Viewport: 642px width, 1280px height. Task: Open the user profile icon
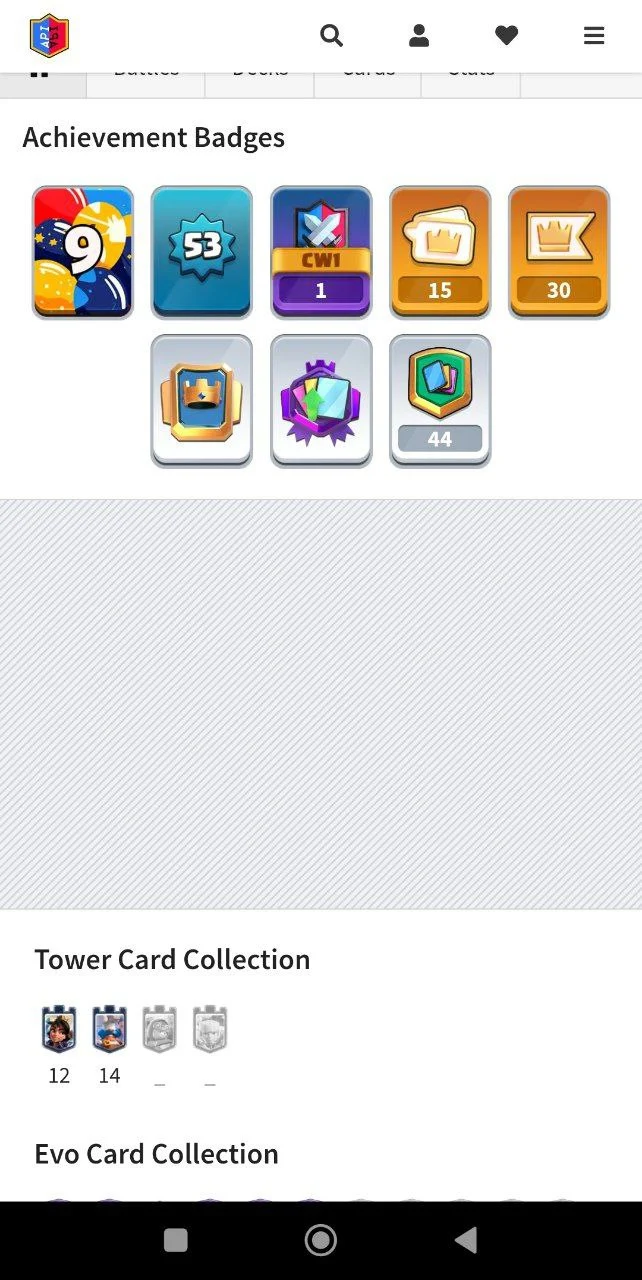[419, 36]
